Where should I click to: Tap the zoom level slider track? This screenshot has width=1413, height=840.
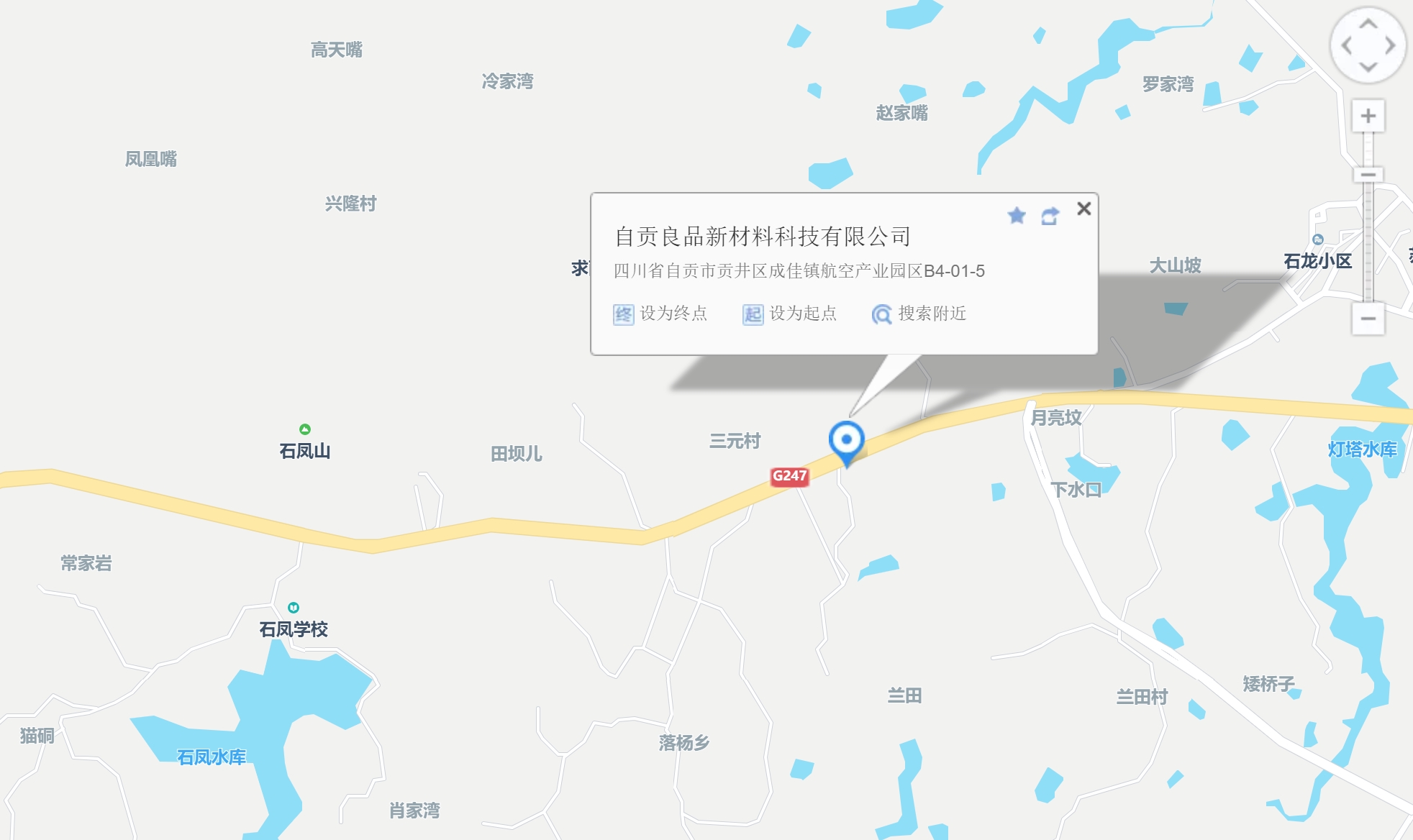1368,237
